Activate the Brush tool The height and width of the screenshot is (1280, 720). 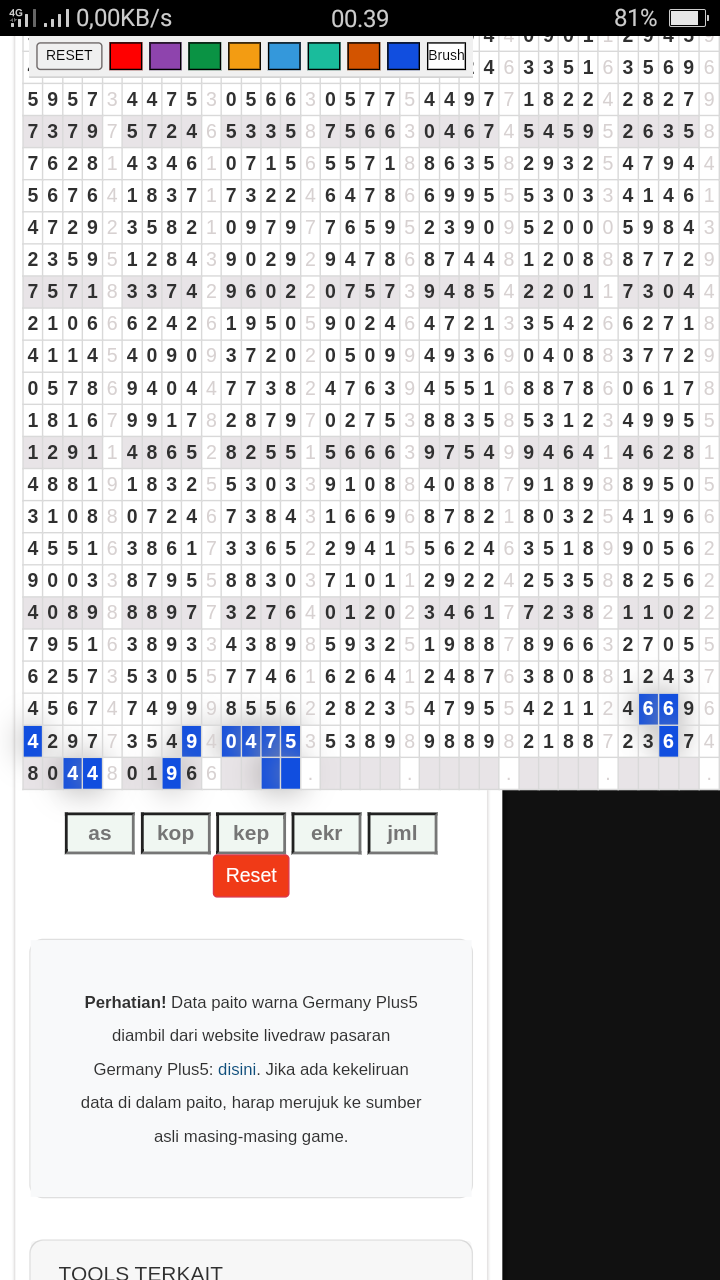coord(446,56)
